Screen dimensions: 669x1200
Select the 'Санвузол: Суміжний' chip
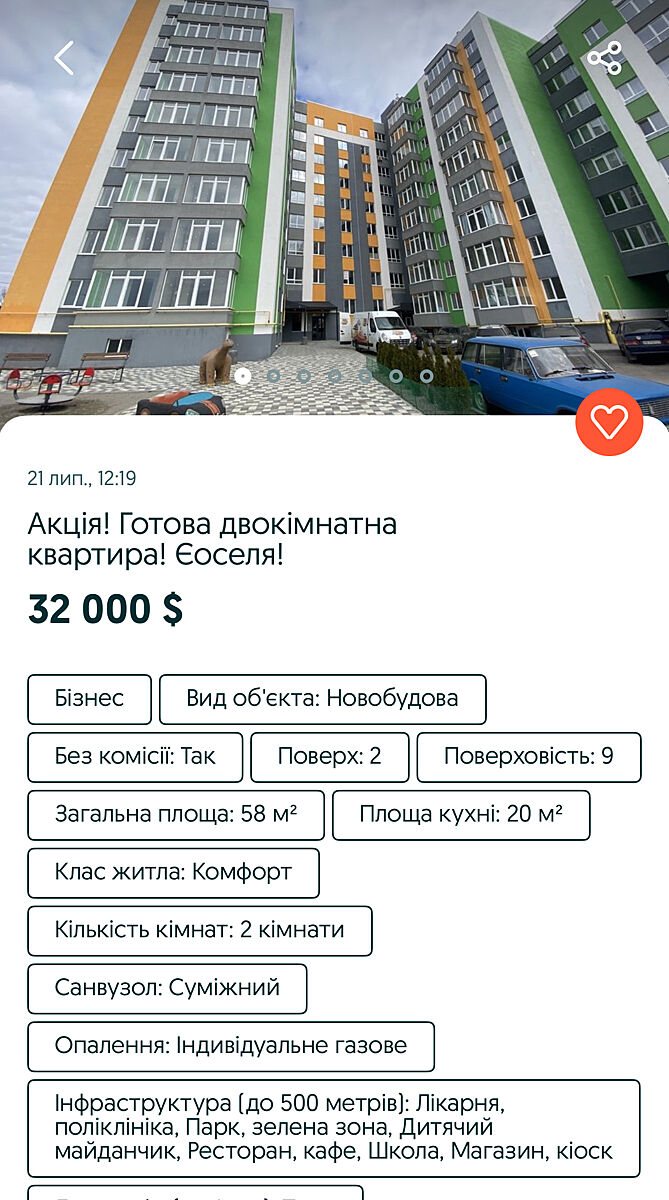coord(167,989)
